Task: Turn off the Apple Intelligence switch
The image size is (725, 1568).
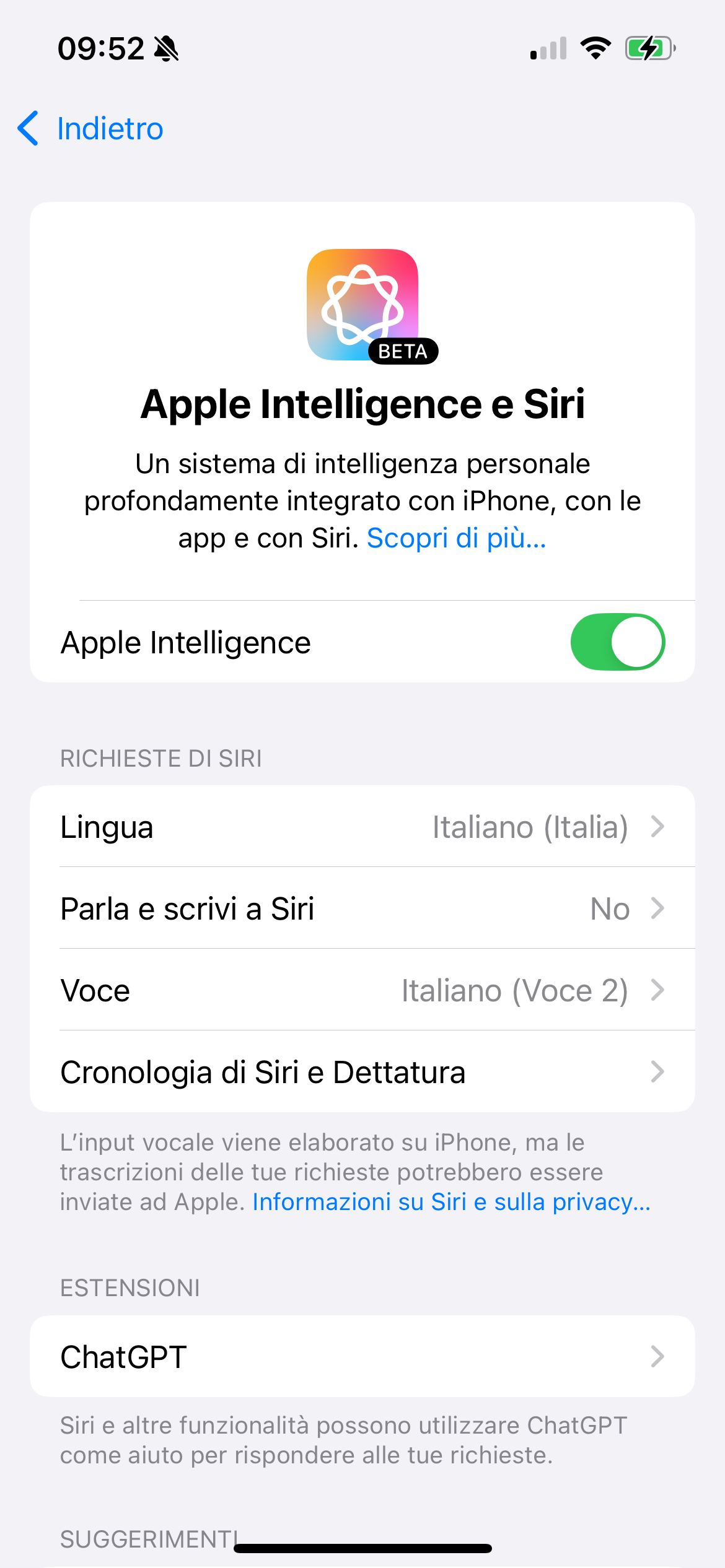Action: tap(617, 642)
